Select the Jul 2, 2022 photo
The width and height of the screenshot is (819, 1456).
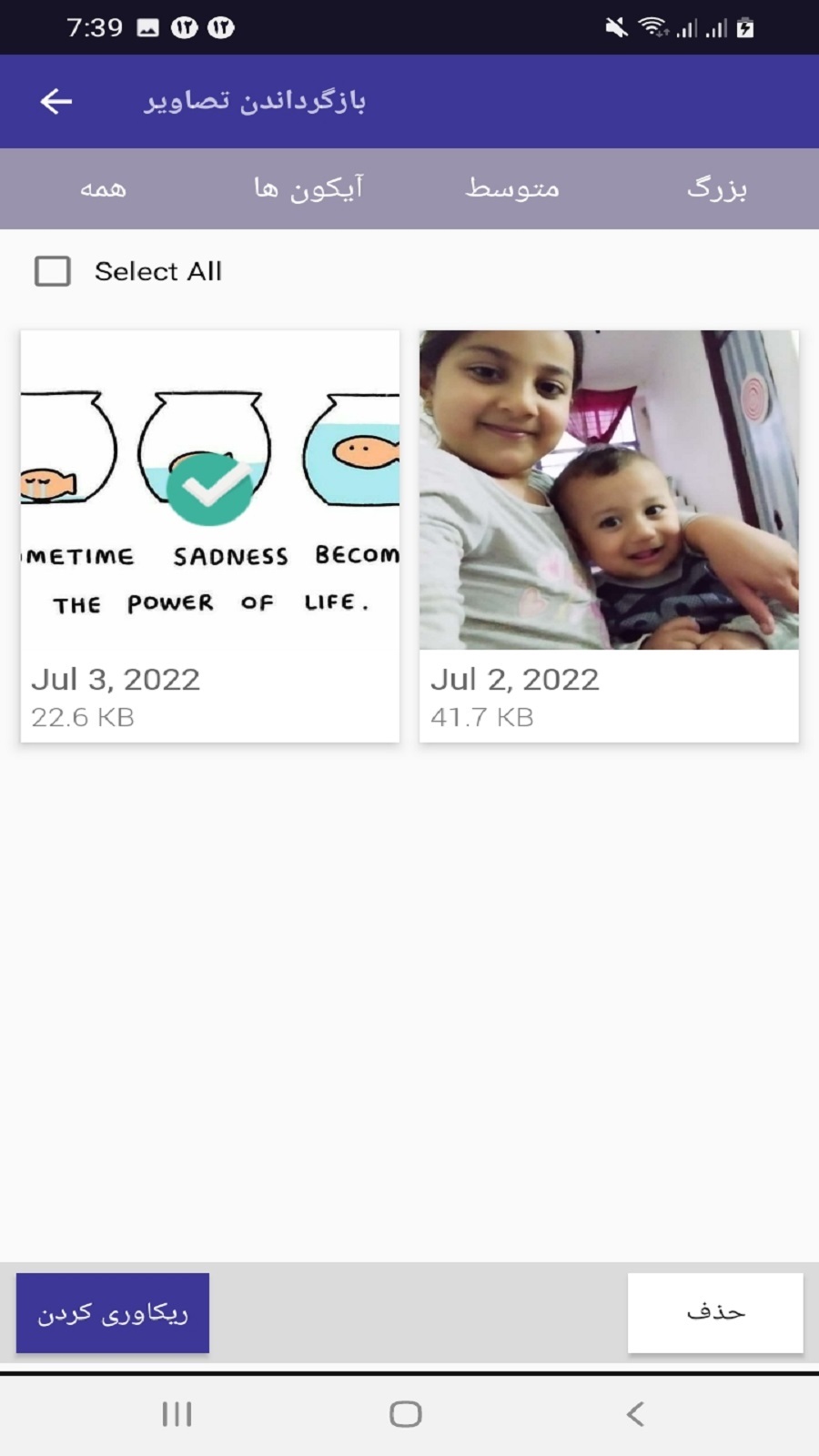point(608,490)
